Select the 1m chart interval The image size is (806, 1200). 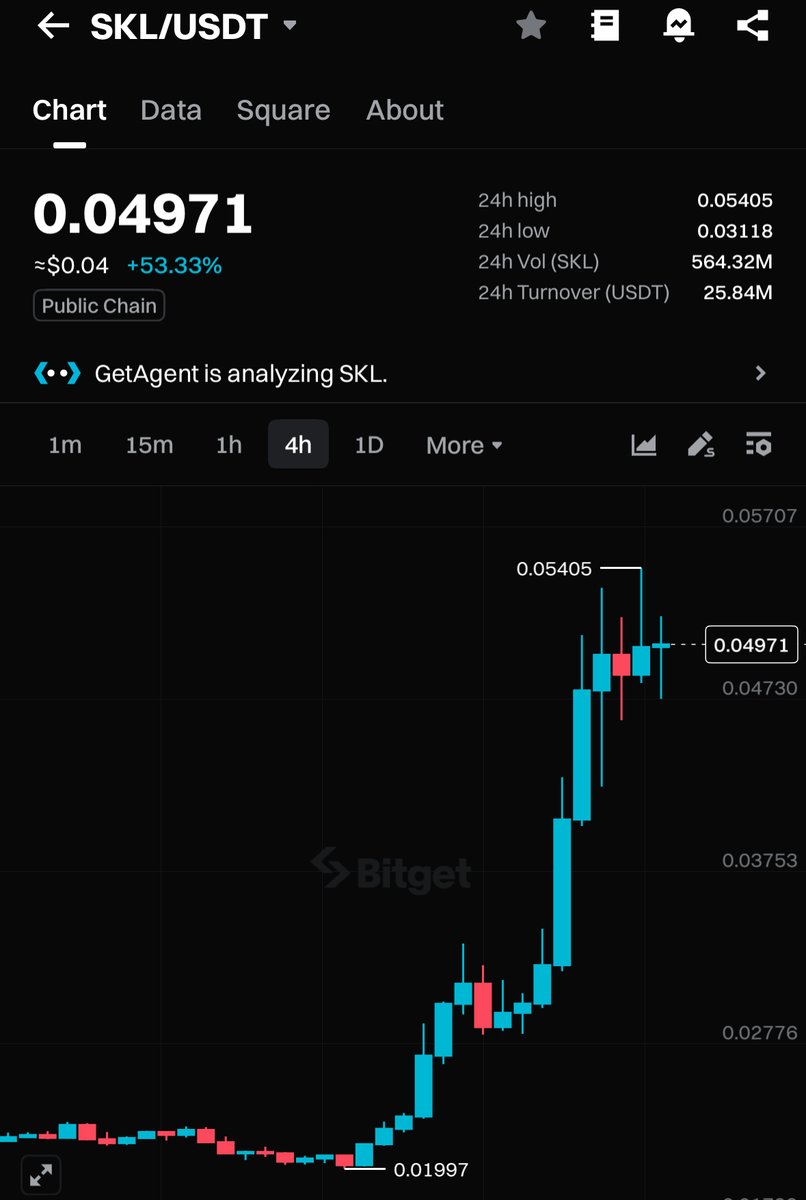click(65, 445)
